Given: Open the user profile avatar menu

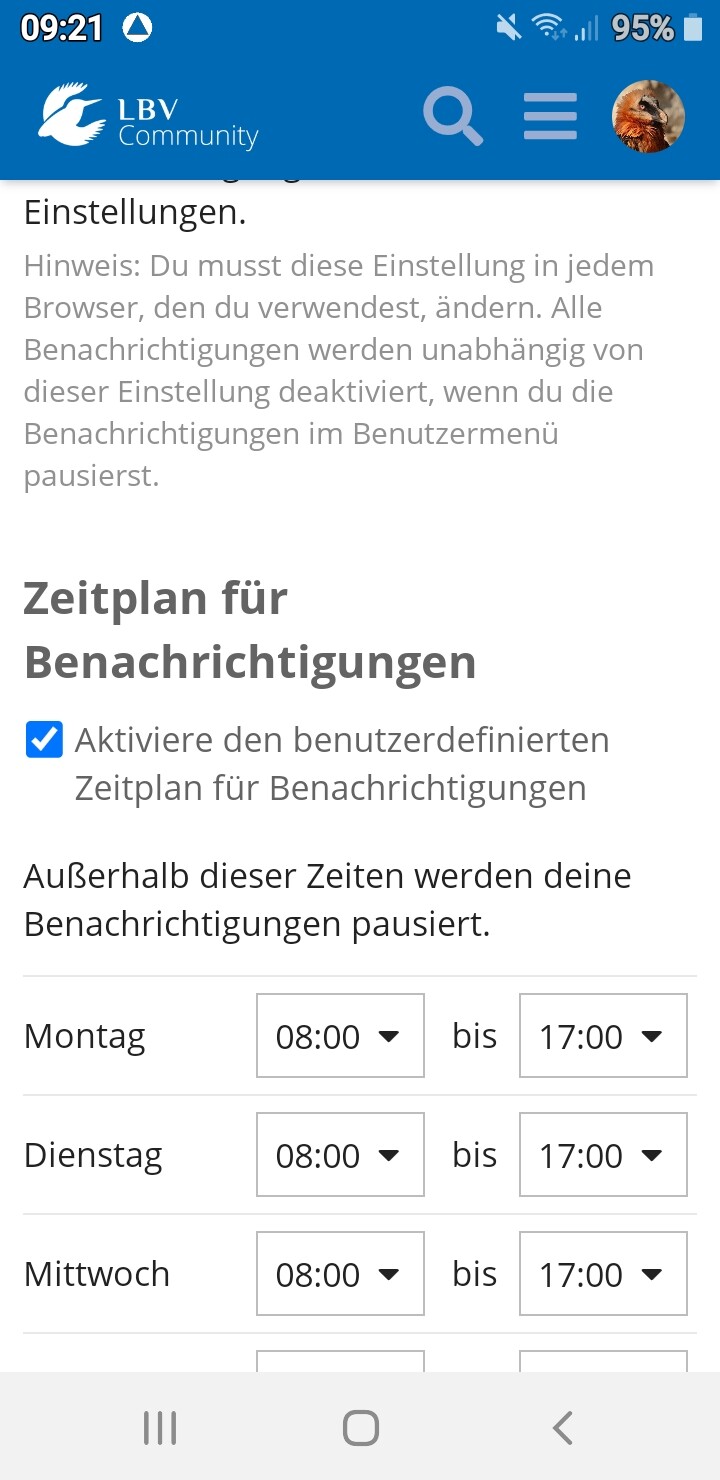Looking at the screenshot, I should tap(648, 116).
